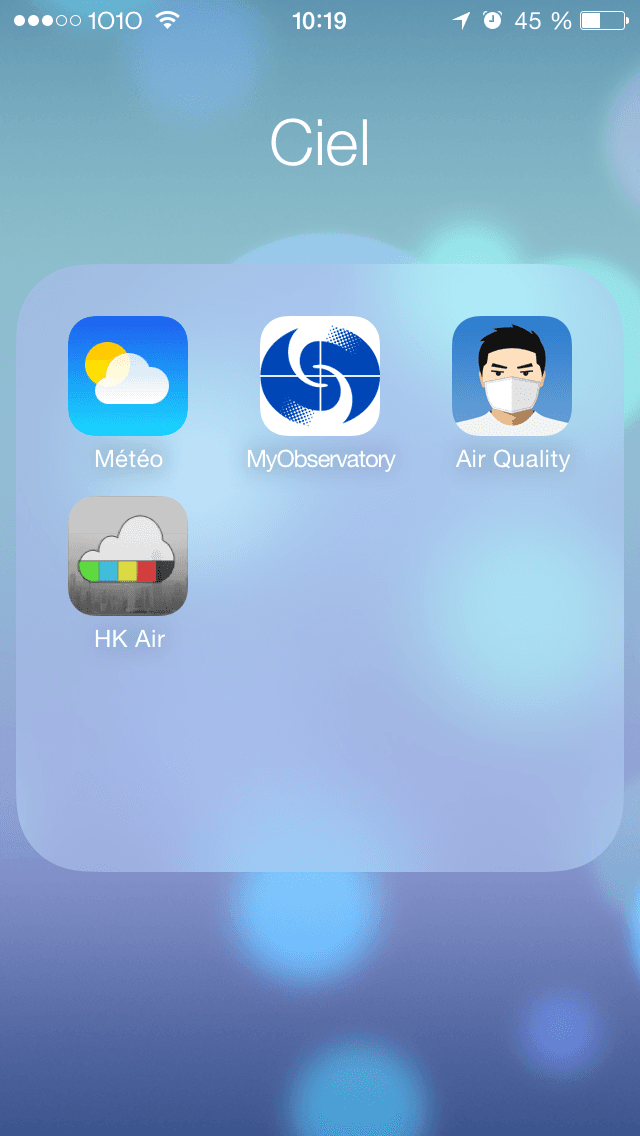Open the Météo weather app

128,376
